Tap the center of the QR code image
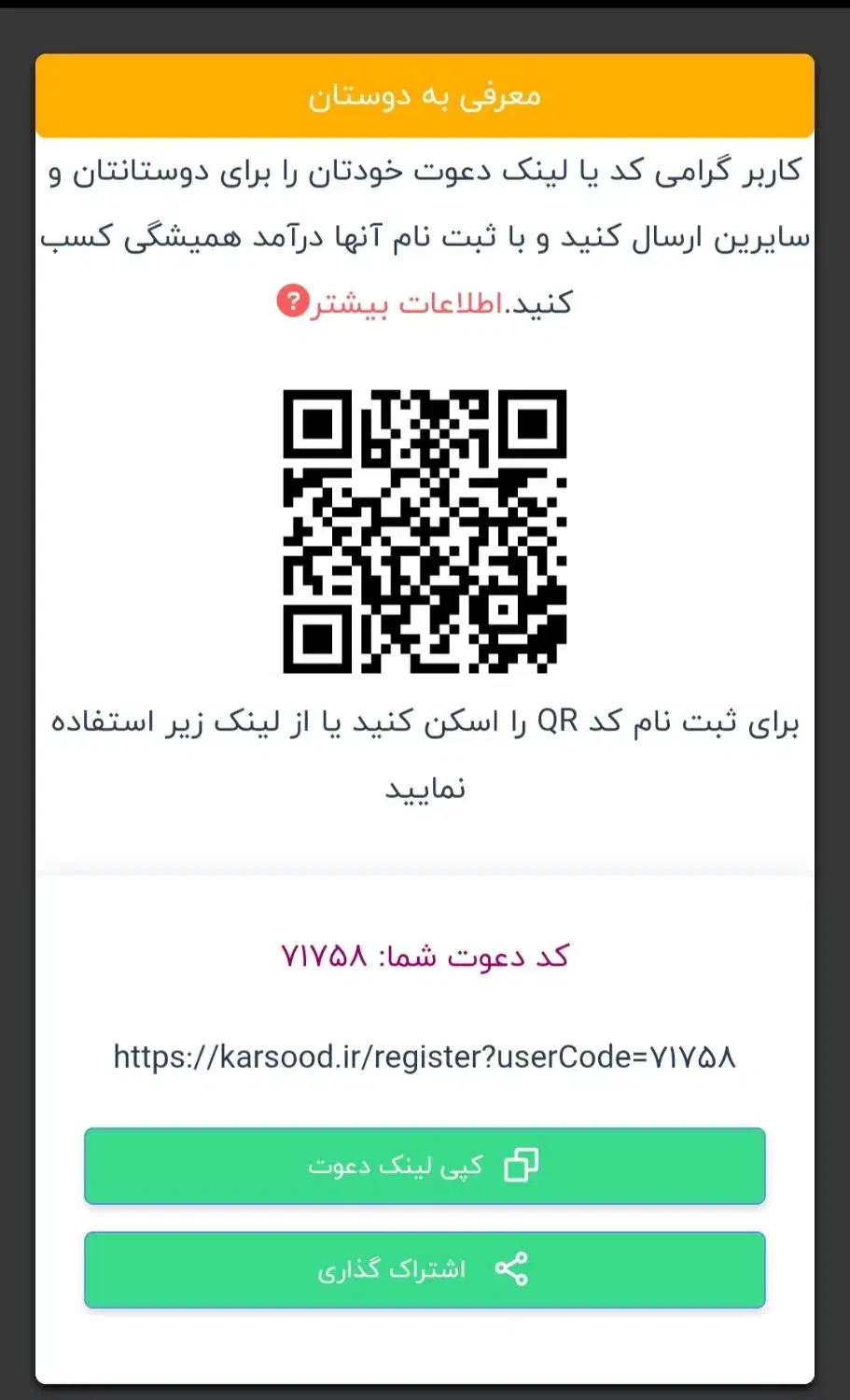 click(425, 532)
